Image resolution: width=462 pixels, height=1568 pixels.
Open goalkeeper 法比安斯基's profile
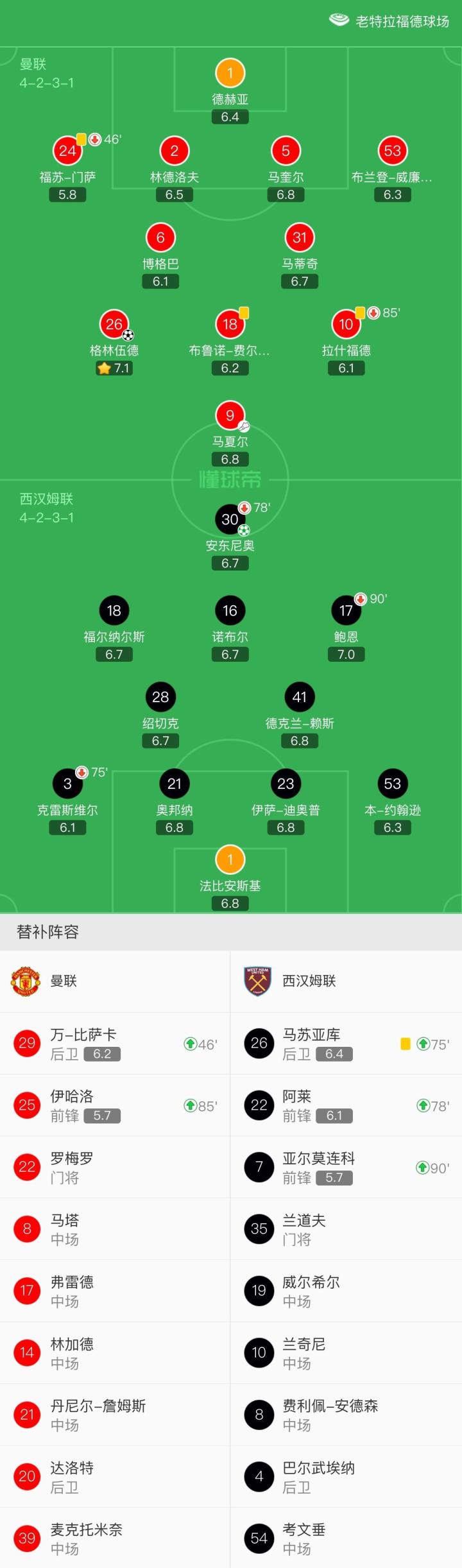[x=230, y=860]
